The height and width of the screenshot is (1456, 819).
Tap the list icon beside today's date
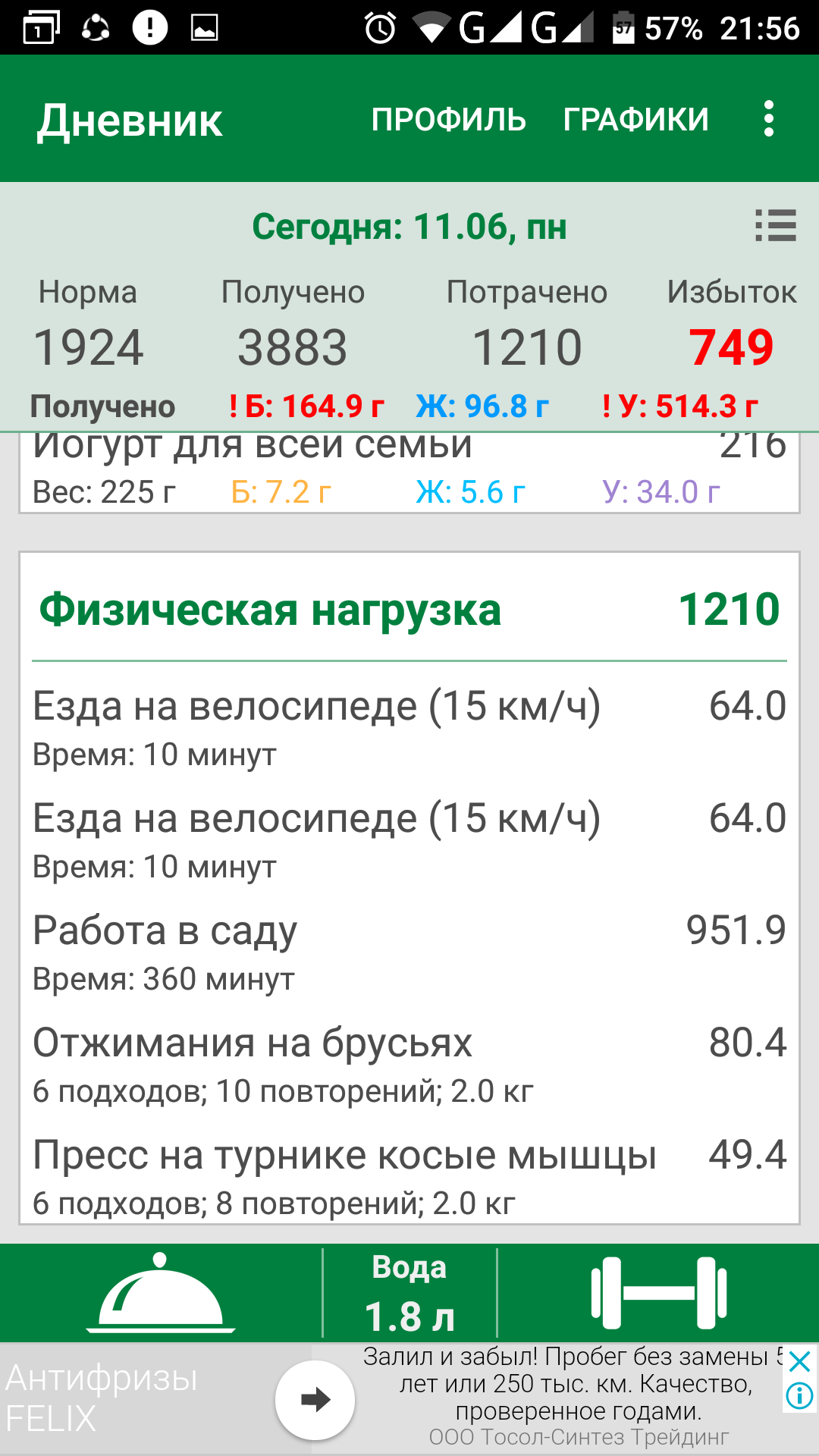coord(775,226)
